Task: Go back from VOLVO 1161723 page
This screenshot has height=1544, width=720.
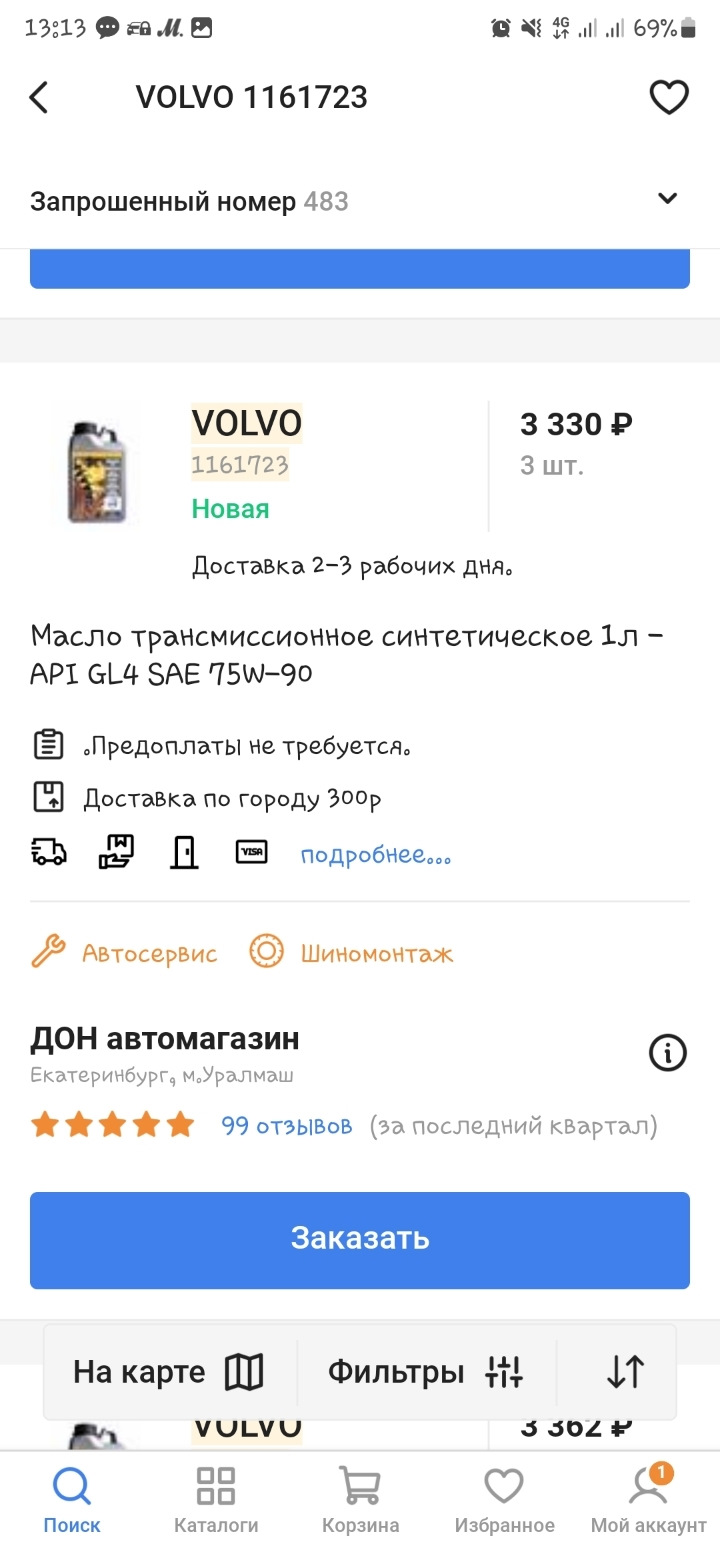Action: (39, 97)
